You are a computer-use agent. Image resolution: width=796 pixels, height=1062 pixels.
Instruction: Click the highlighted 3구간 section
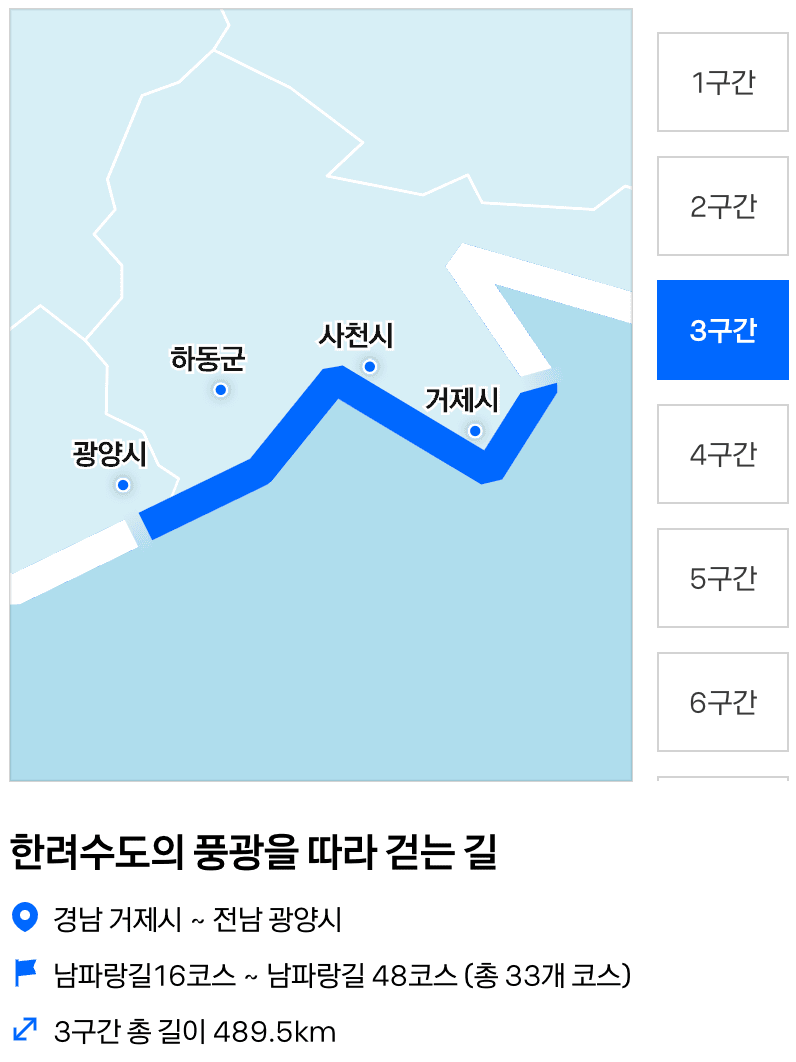pos(722,329)
